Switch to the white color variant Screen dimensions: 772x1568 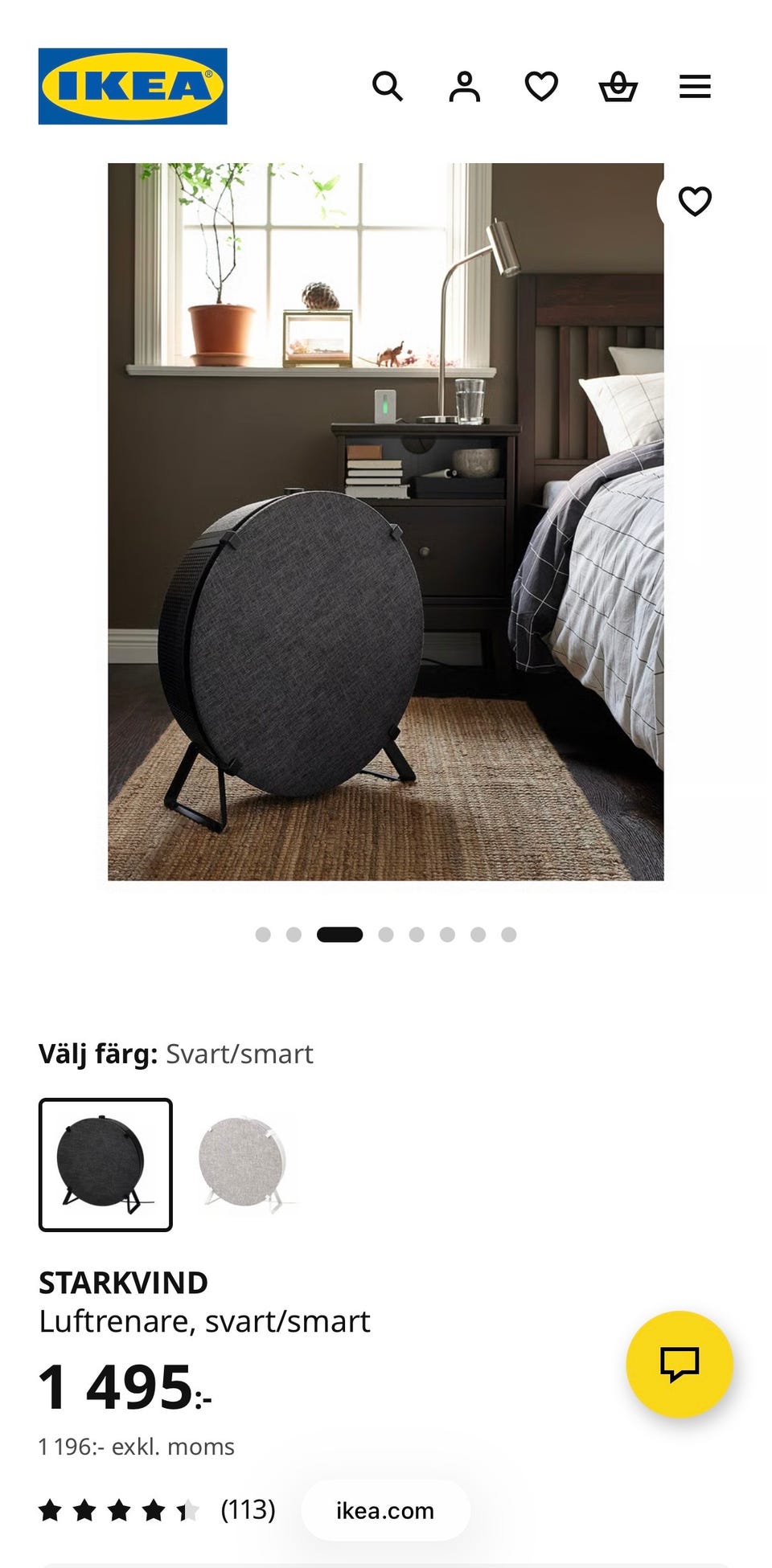pyautogui.click(x=241, y=1163)
